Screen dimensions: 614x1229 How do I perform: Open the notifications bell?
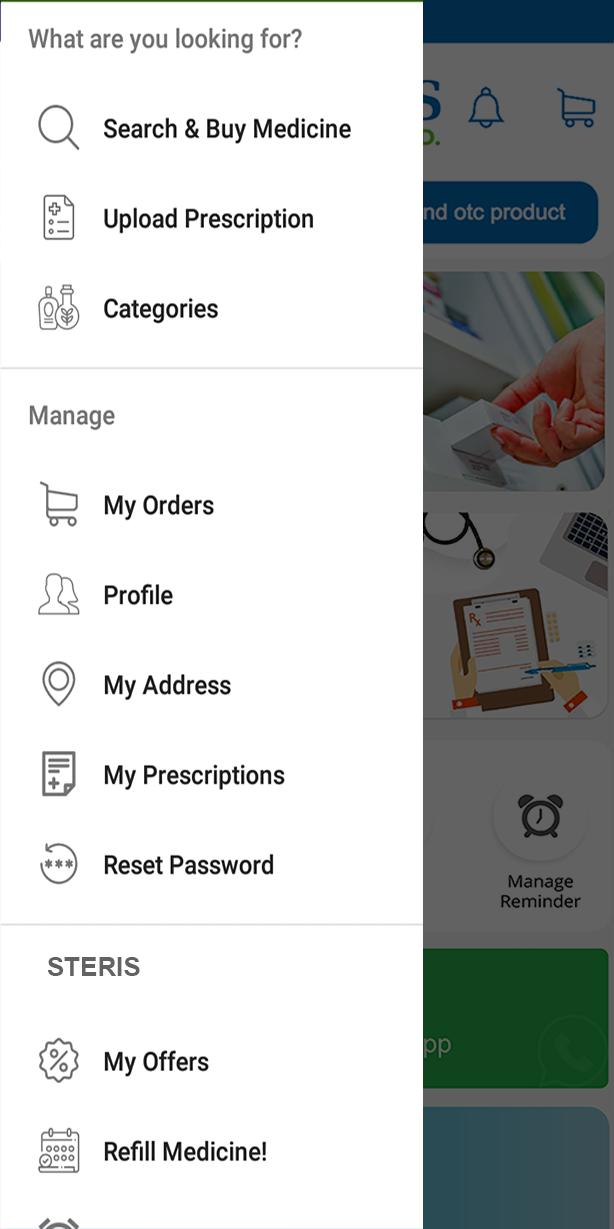point(487,105)
